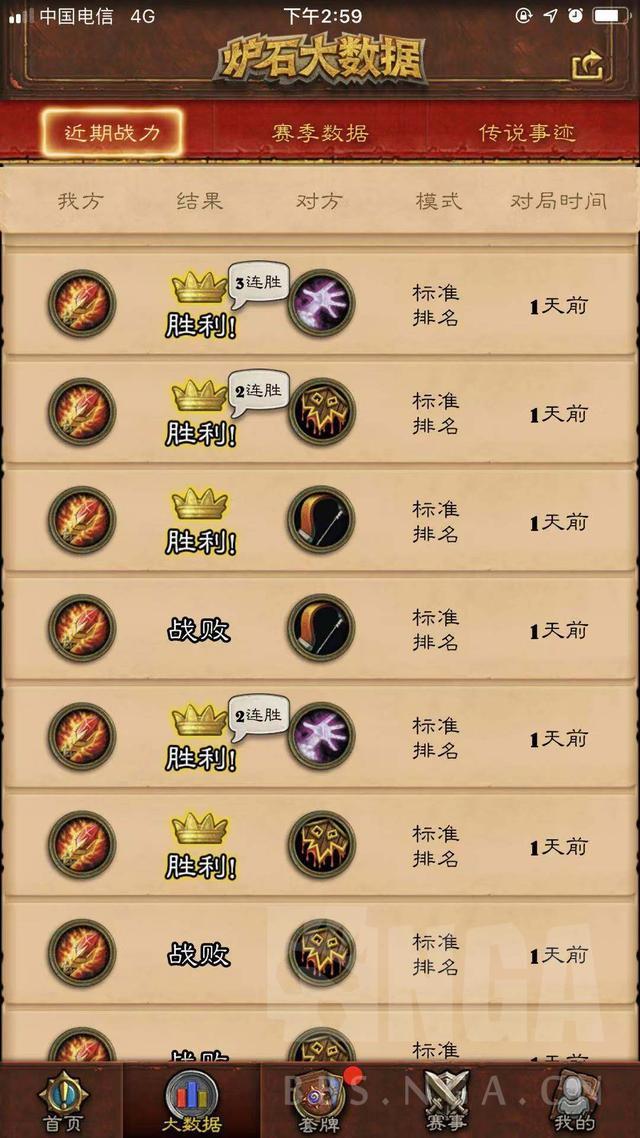Go to the 我的 profile tab
The image size is (640, 1138).
(x=575, y=1100)
